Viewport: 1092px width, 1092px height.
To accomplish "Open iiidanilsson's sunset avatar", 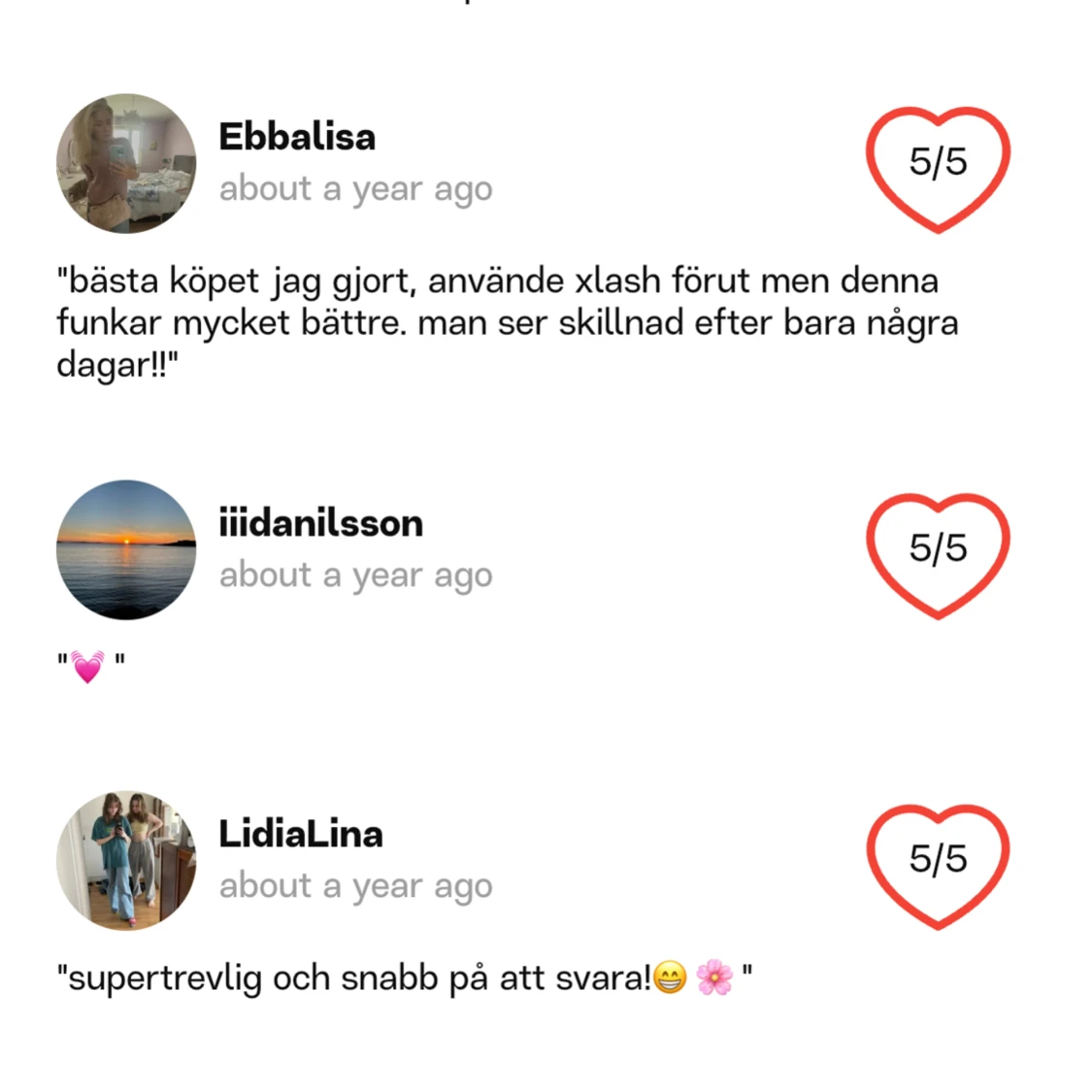I will pos(126,549).
